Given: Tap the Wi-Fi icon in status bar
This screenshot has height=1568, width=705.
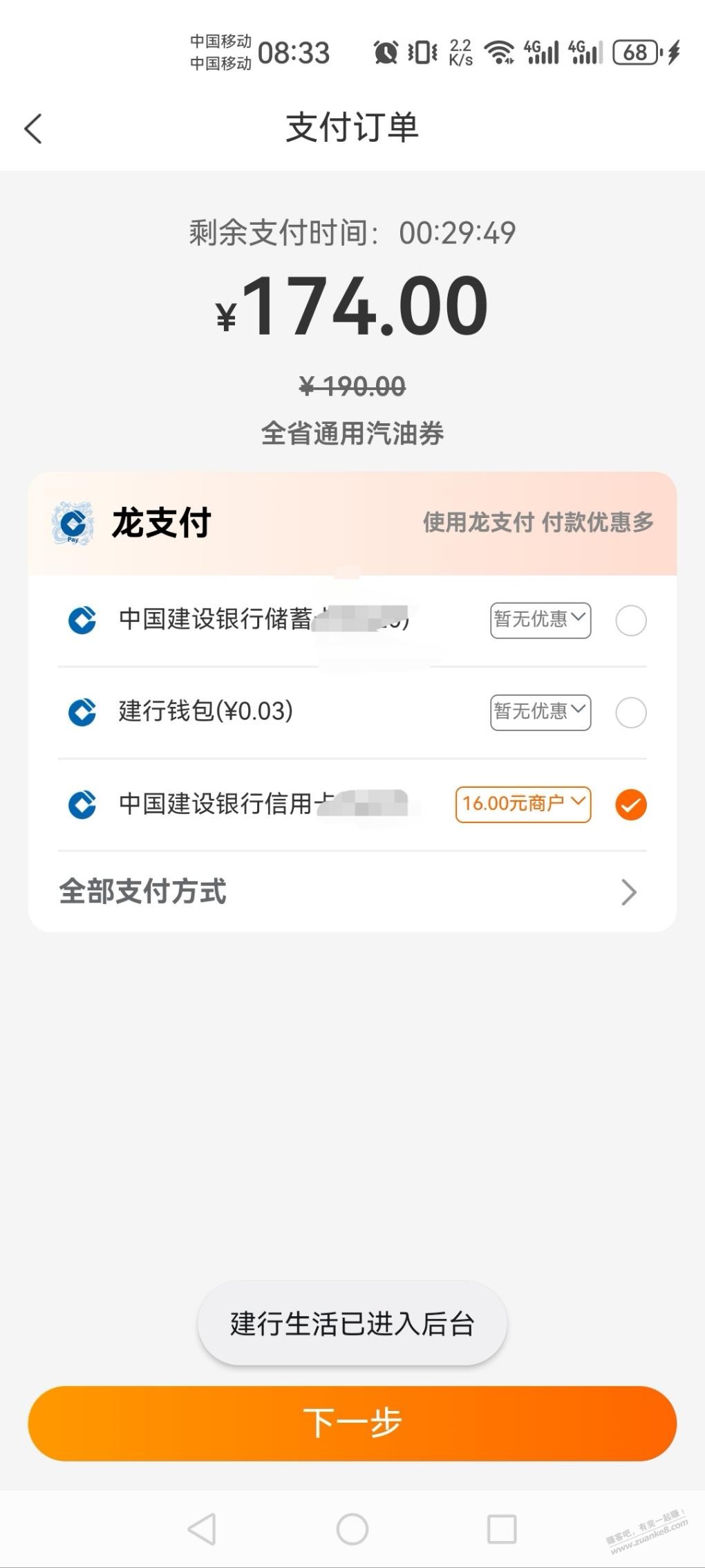Looking at the screenshot, I should tap(500, 52).
